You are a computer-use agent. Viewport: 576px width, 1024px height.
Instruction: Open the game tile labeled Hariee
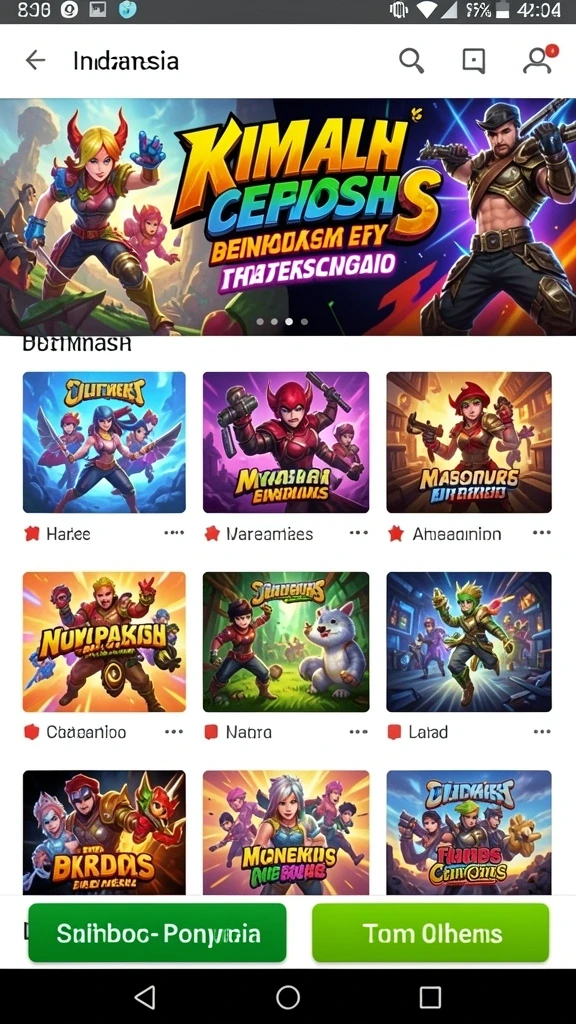point(104,442)
